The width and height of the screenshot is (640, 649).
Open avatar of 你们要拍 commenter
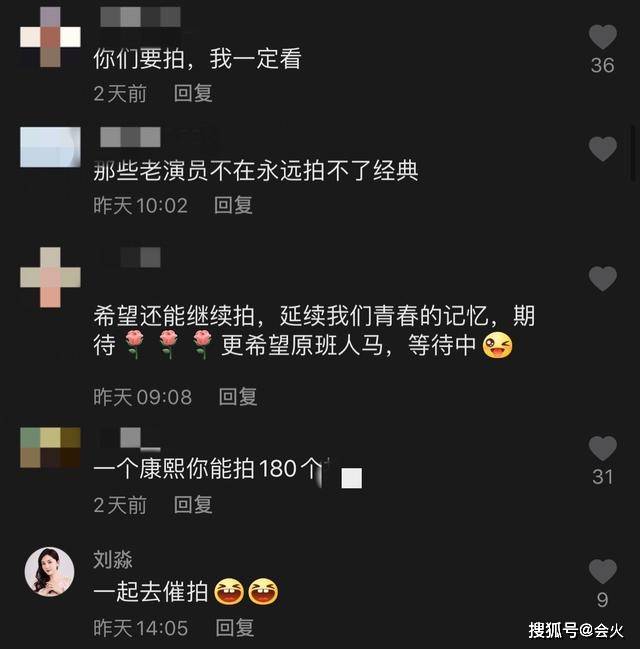50,36
